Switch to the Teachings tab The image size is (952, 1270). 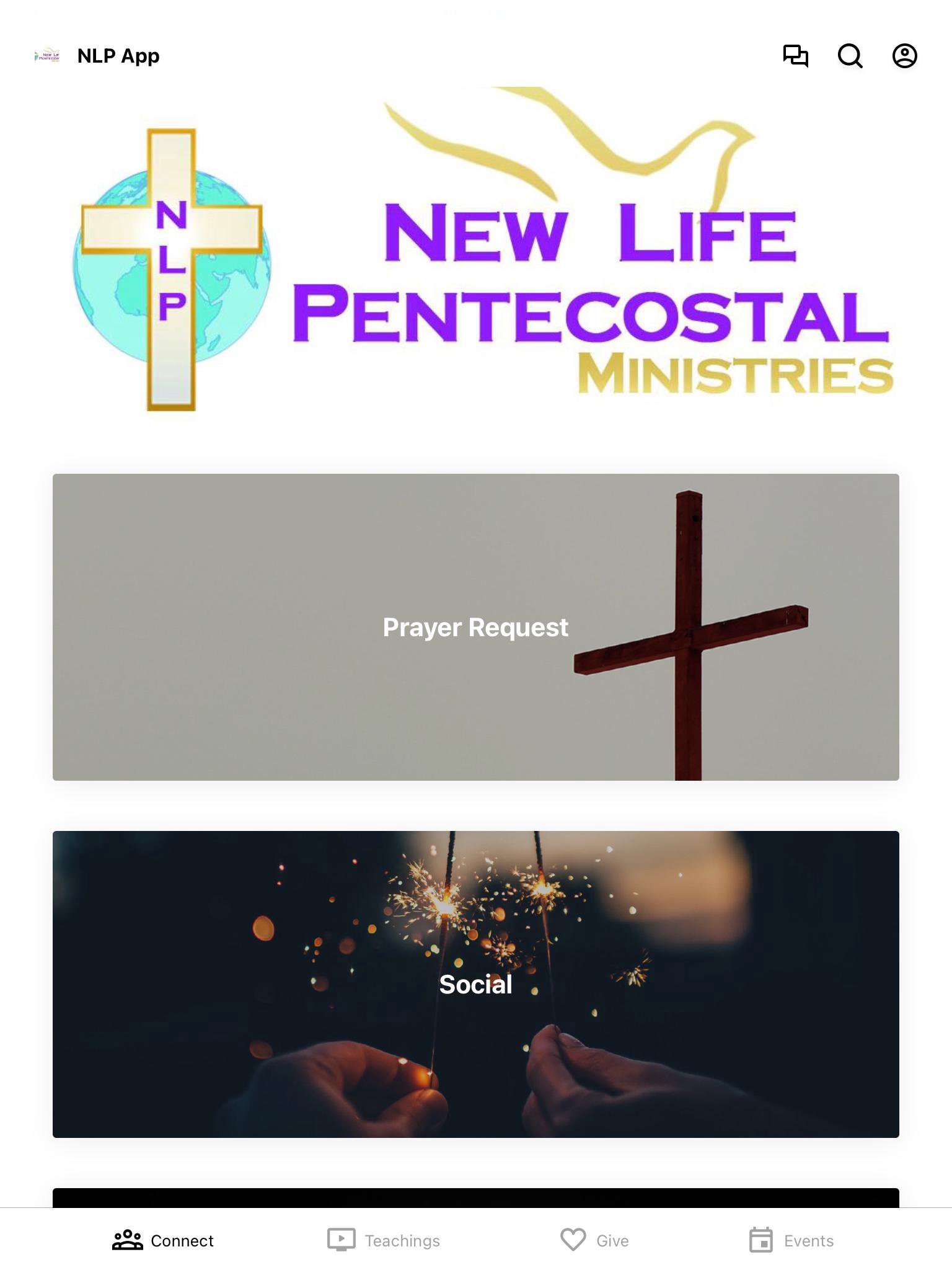click(384, 1240)
